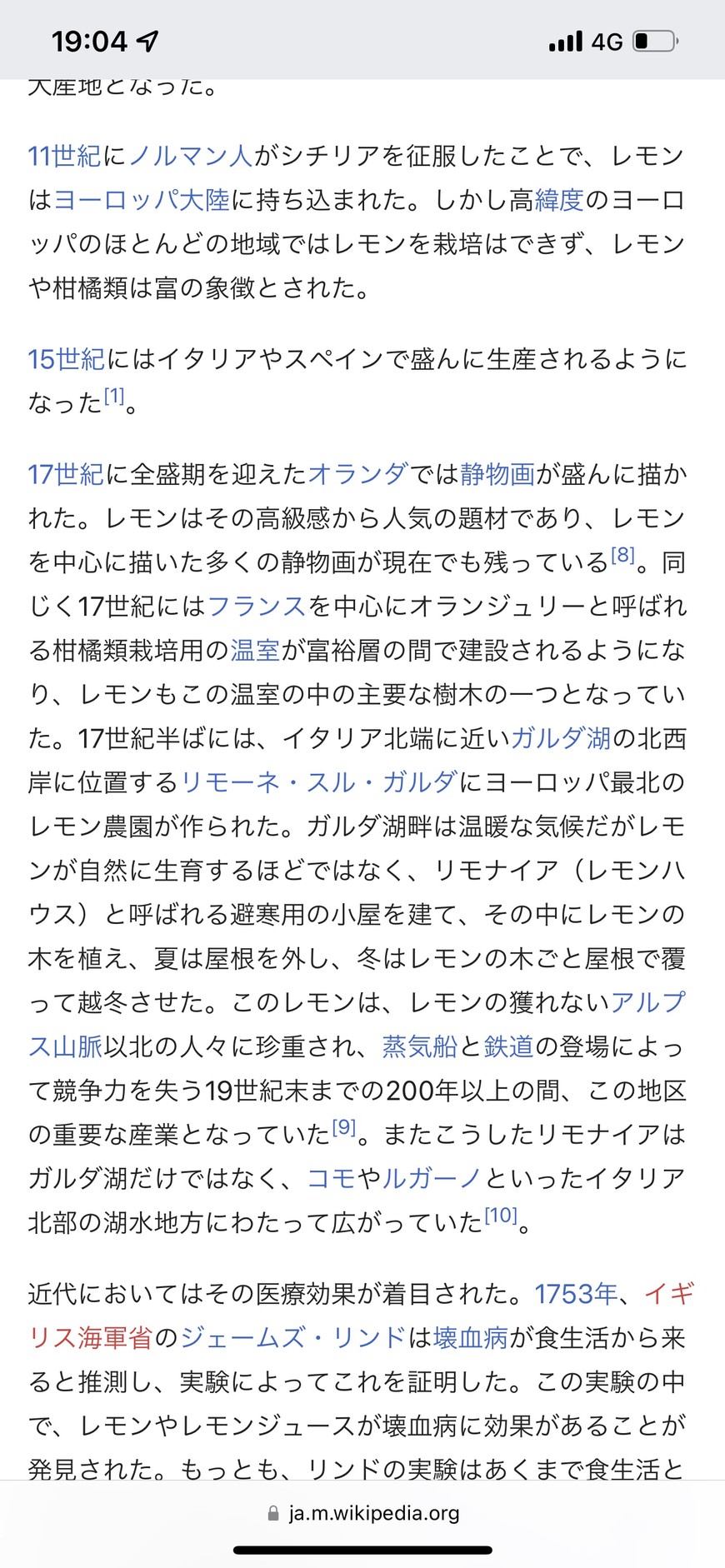View footnote reference [1]
Image resolution: width=725 pixels, height=1568 pixels.
point(114,396)
